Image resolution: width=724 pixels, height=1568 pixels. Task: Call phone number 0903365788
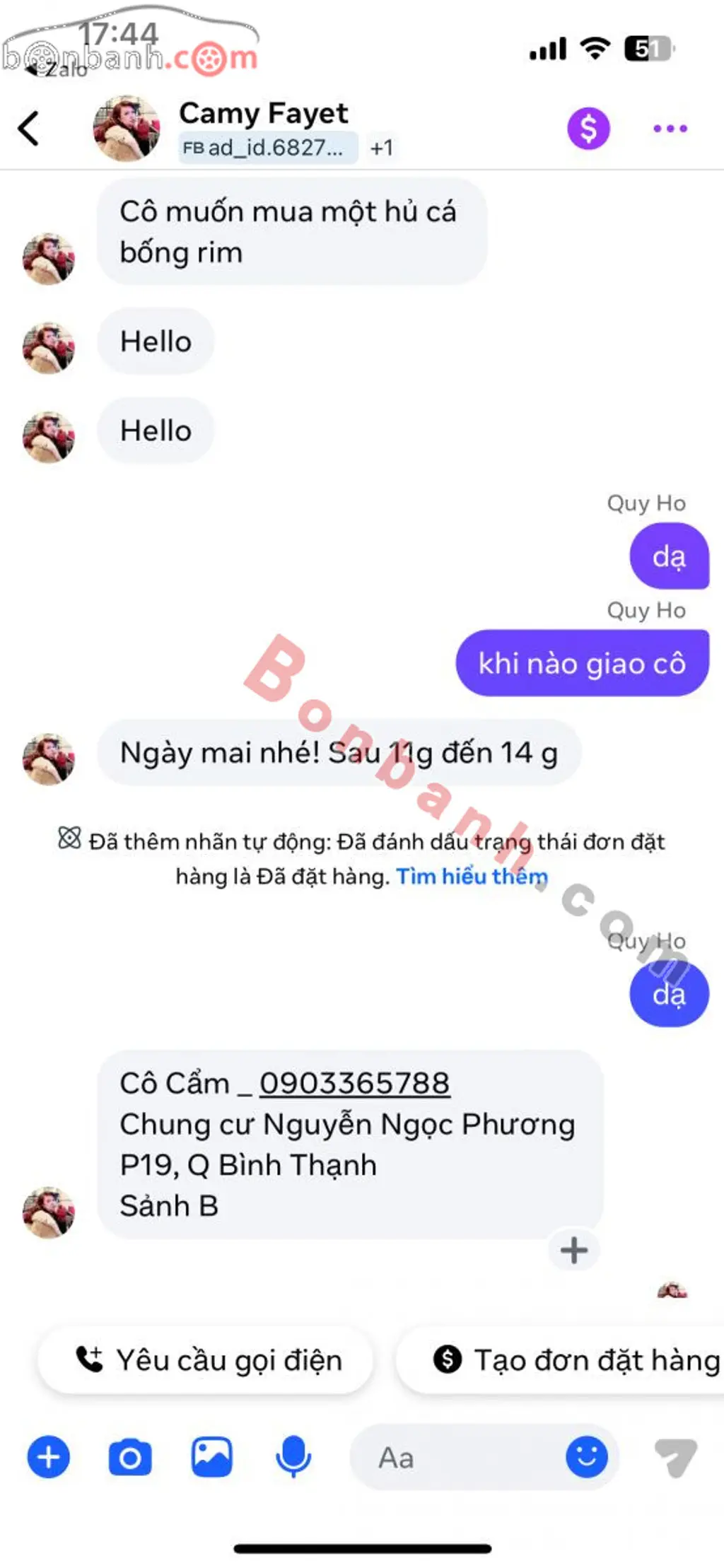point(354,1083)
